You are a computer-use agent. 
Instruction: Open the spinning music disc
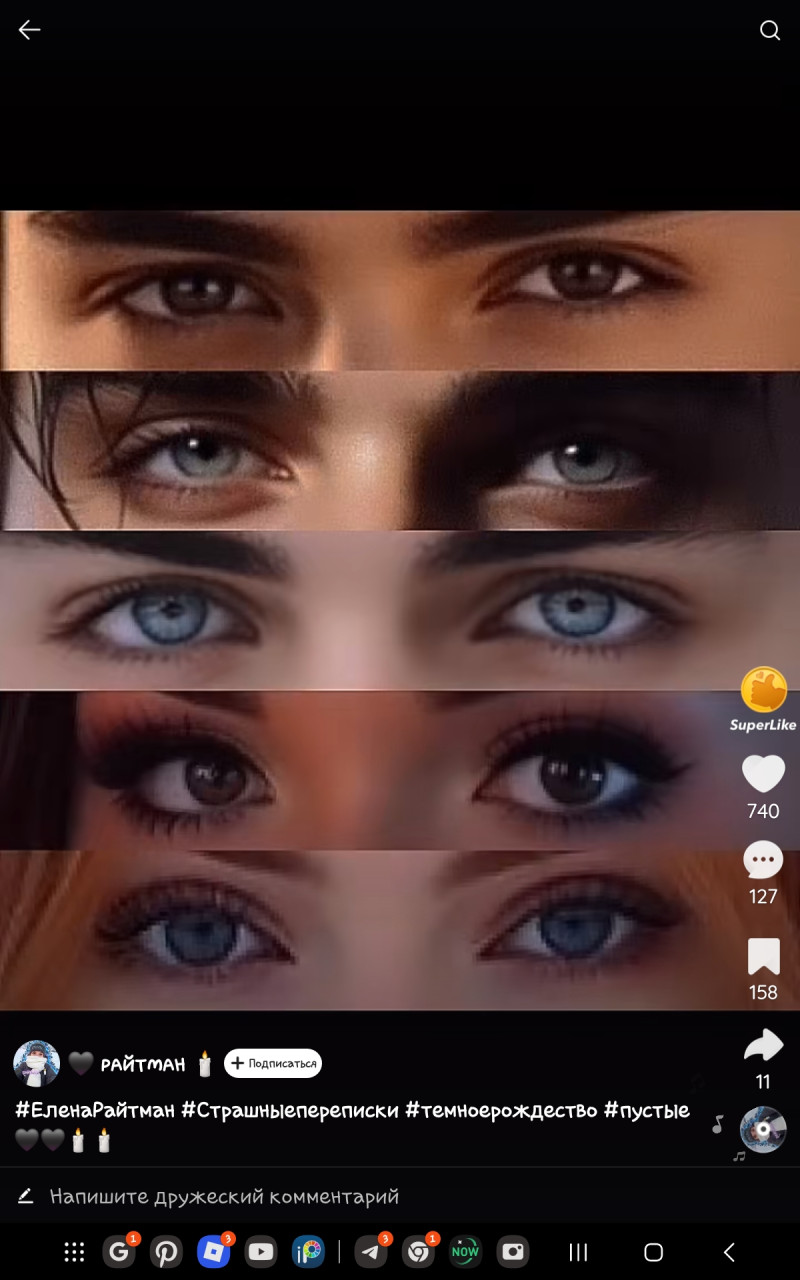point(762,1130)
